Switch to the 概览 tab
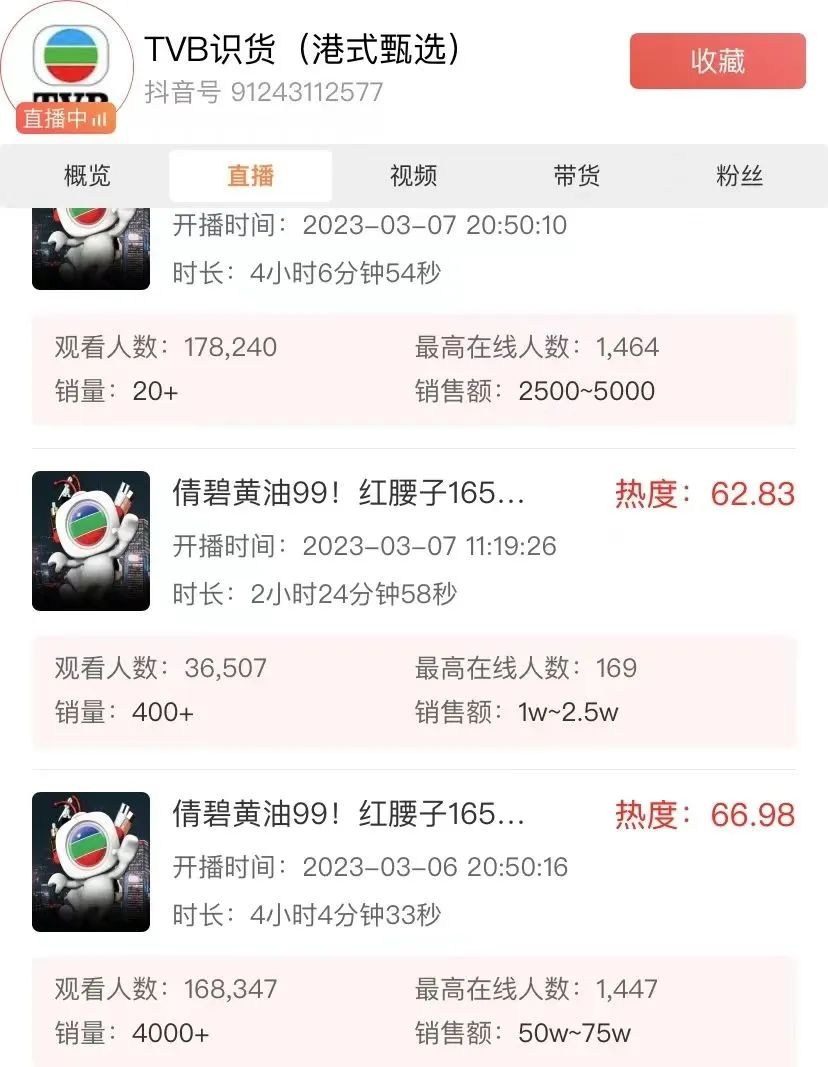The width and height of the screenshot is (828, 1067). 85,176
